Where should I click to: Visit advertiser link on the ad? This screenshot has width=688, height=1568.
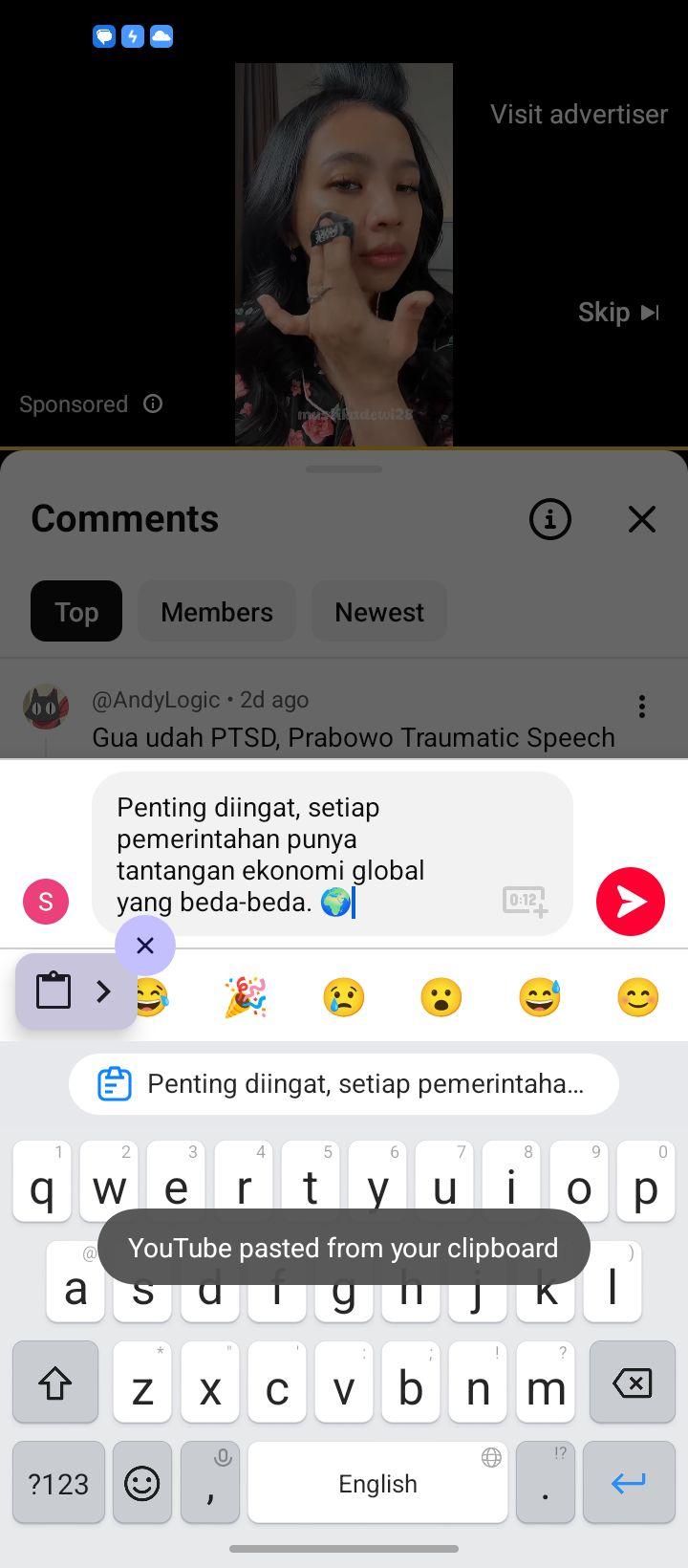coord(579,114)
